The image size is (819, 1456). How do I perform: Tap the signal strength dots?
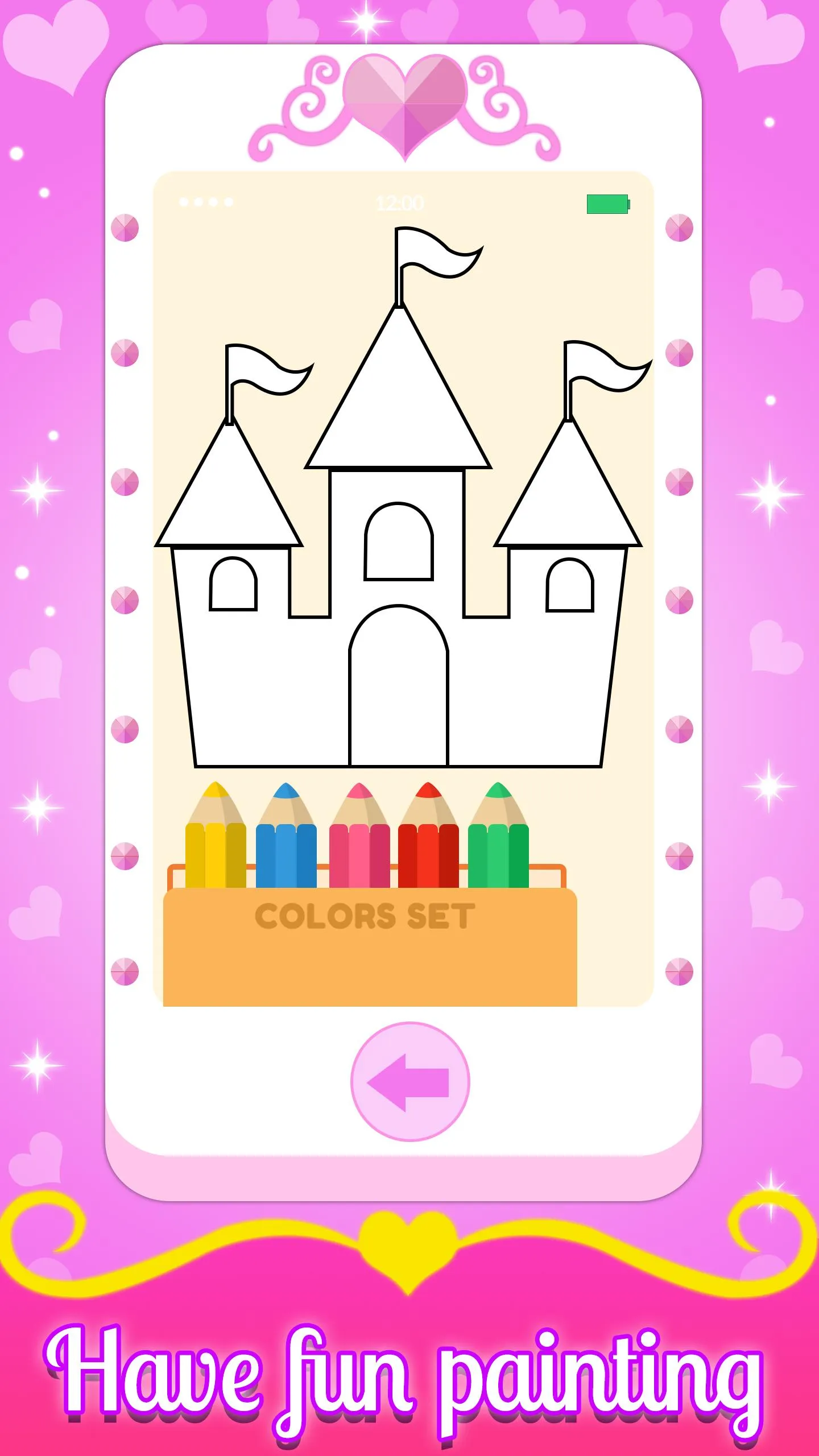[x=208, y=202]
